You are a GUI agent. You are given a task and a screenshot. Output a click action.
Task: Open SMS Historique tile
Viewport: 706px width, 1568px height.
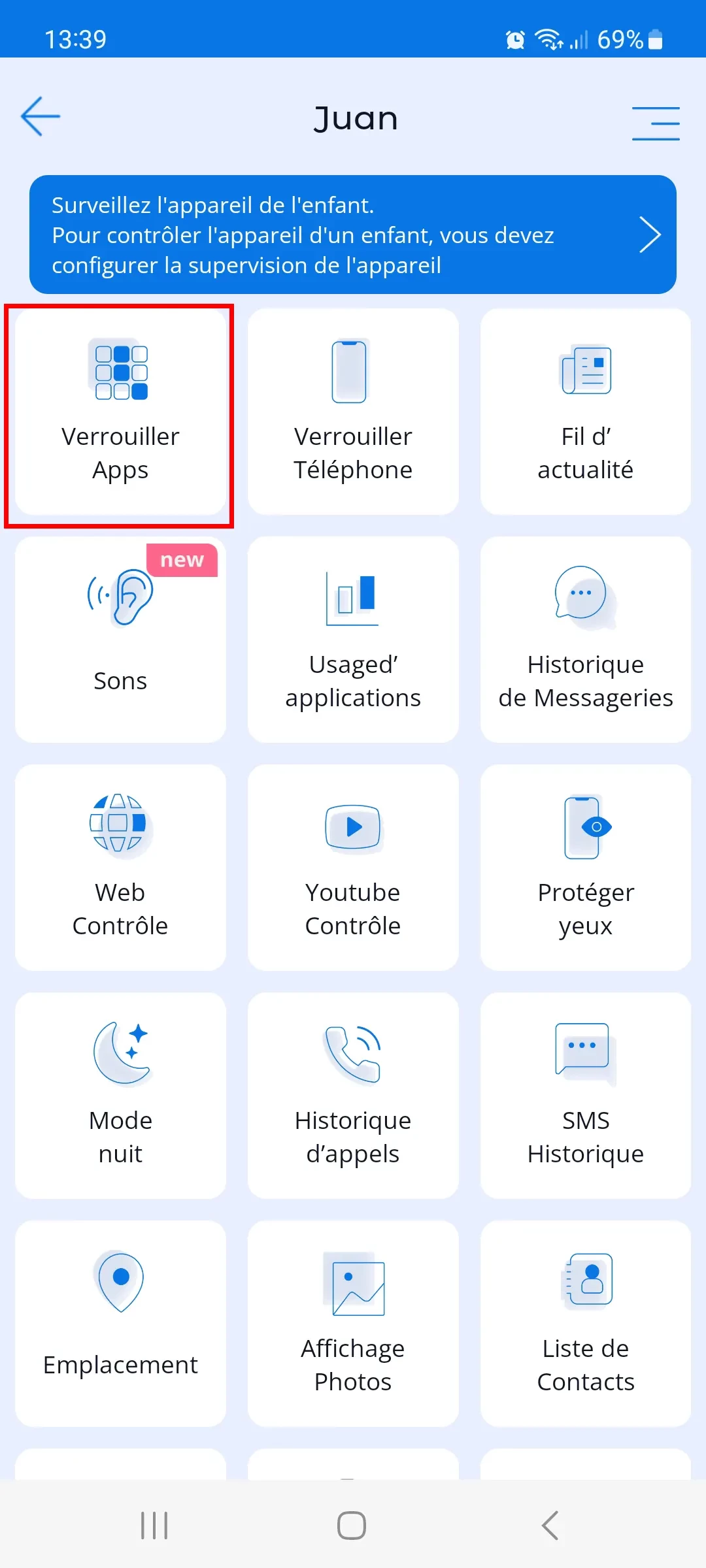coord(585,1096)
